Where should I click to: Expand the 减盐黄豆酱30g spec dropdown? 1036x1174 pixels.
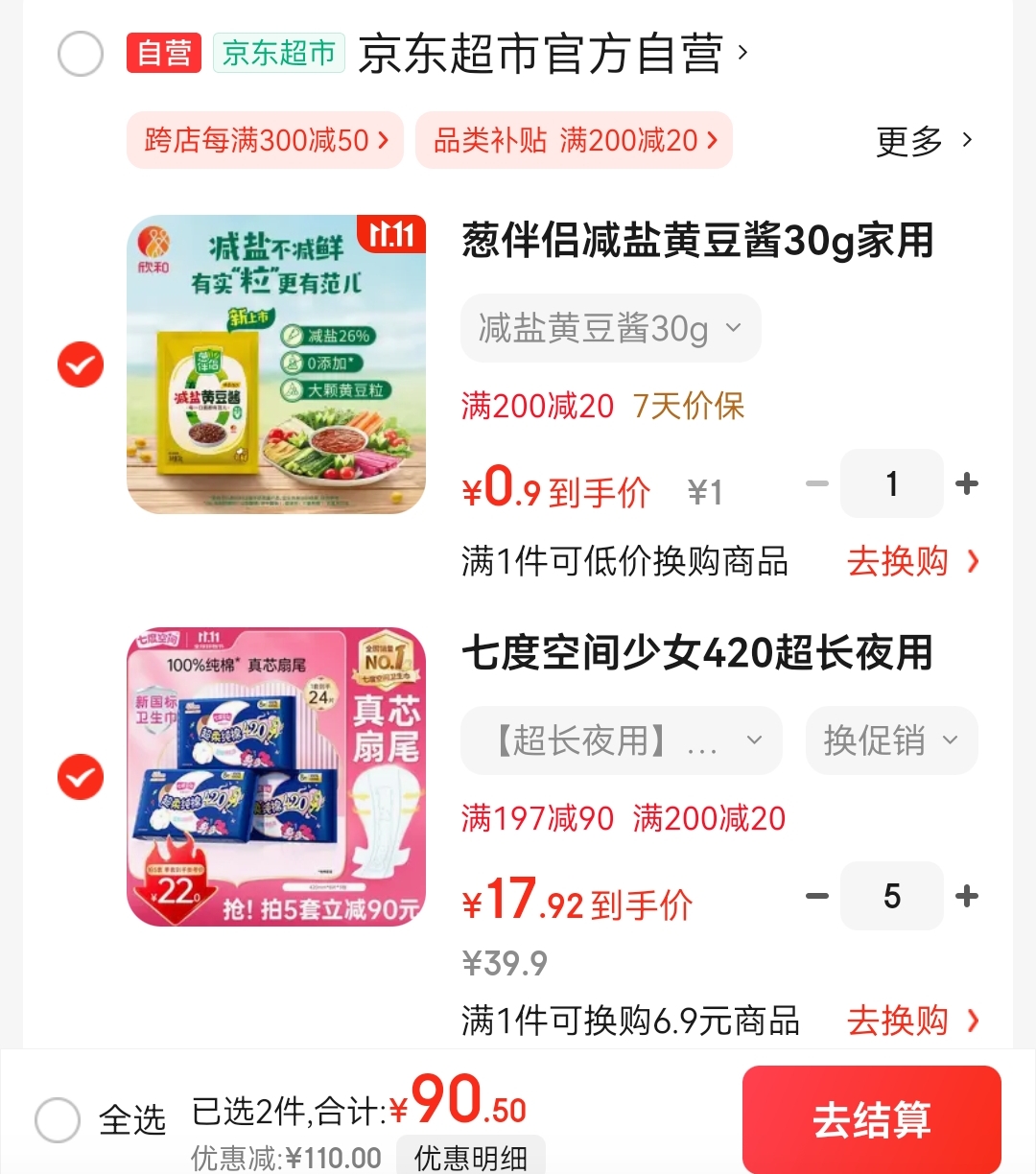610,328
